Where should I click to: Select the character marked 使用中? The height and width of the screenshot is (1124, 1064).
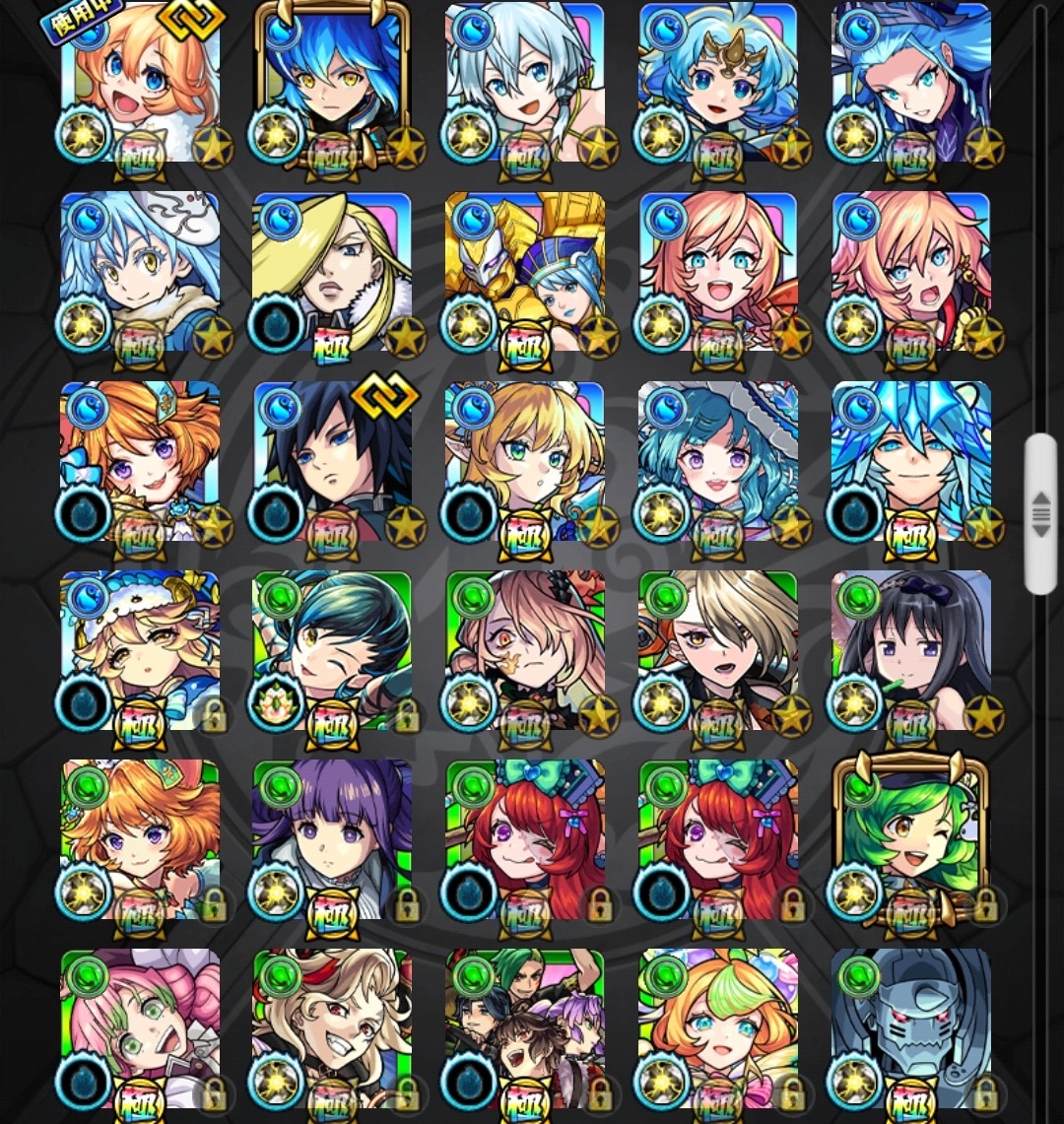pyautogui.click(x=140, y=84)
